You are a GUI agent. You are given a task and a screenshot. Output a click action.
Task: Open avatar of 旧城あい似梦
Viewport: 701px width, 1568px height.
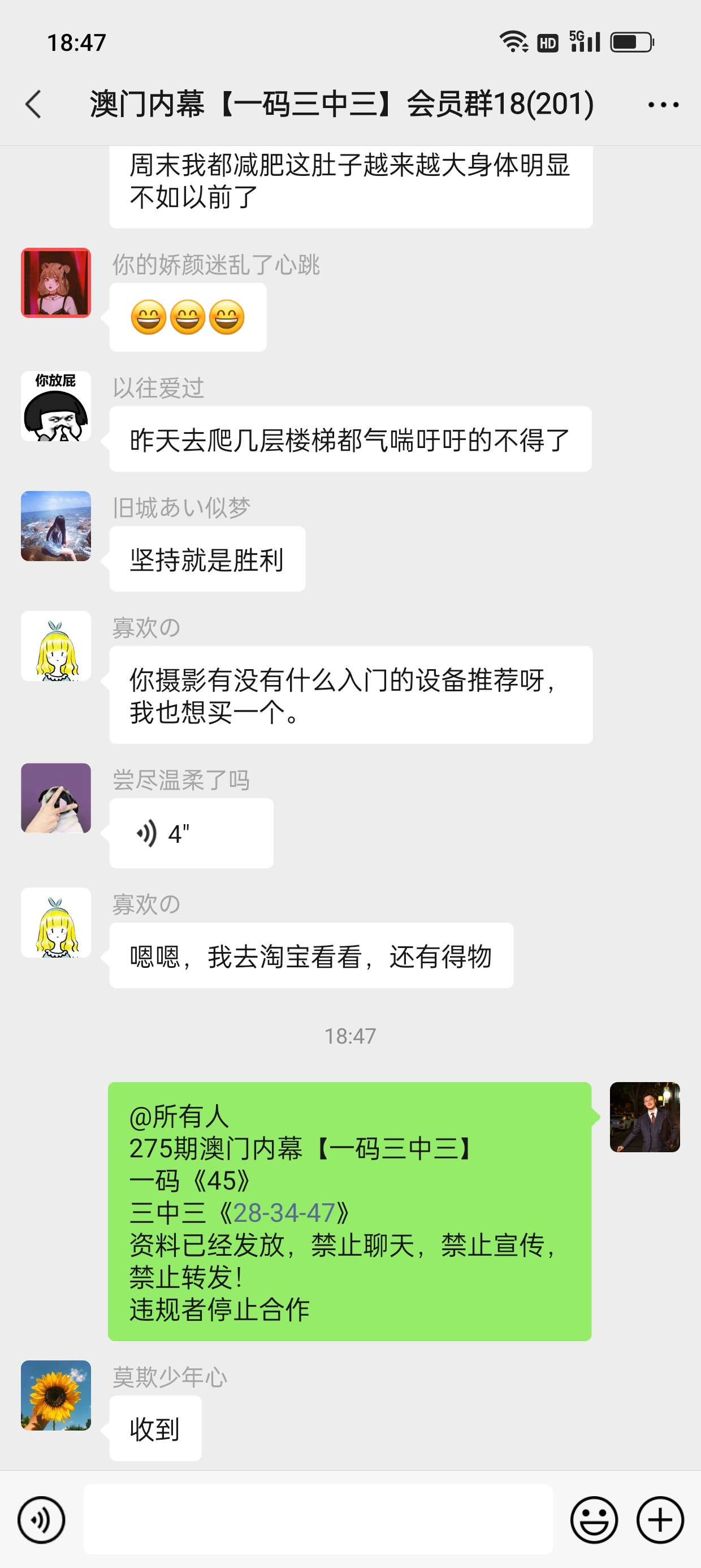pos(56,526)
